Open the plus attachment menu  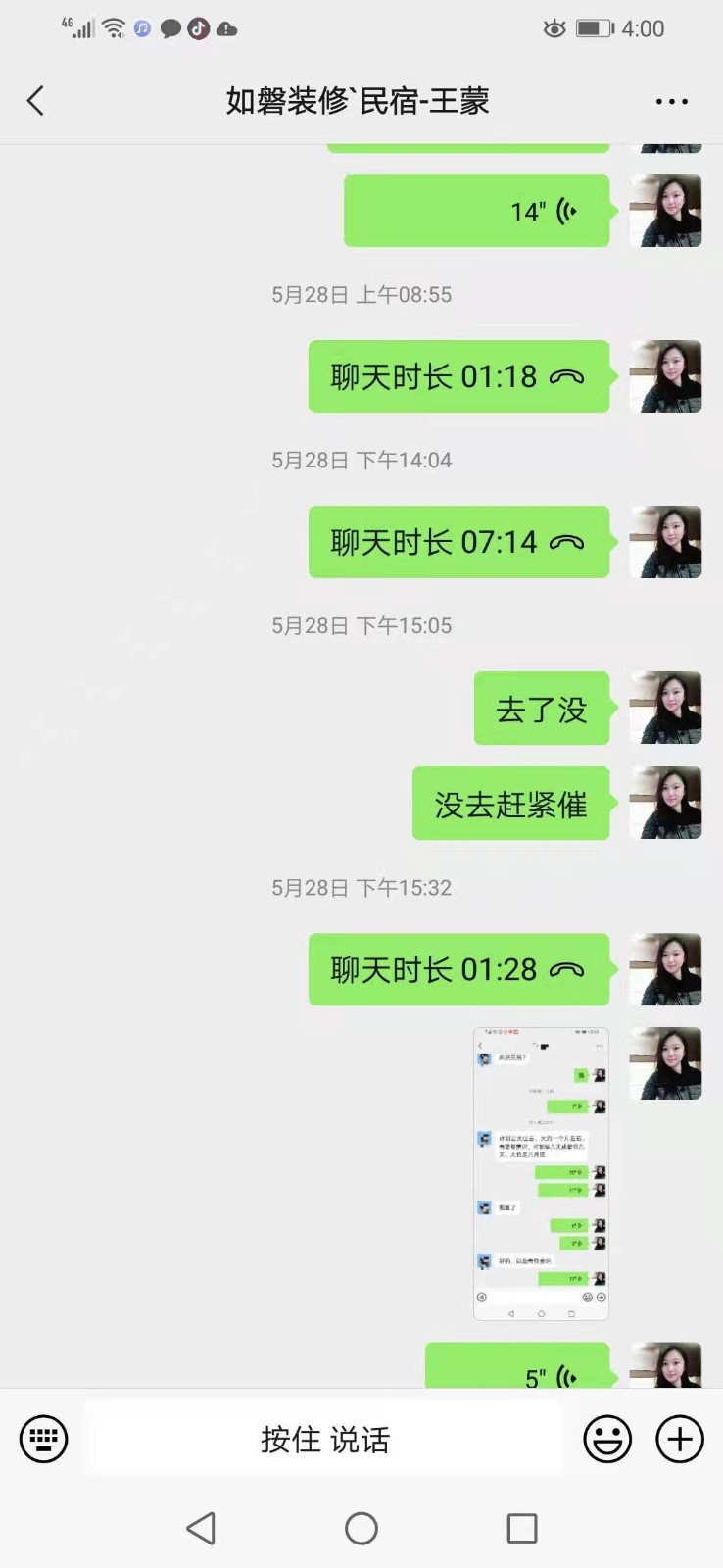coord(680,1439)
